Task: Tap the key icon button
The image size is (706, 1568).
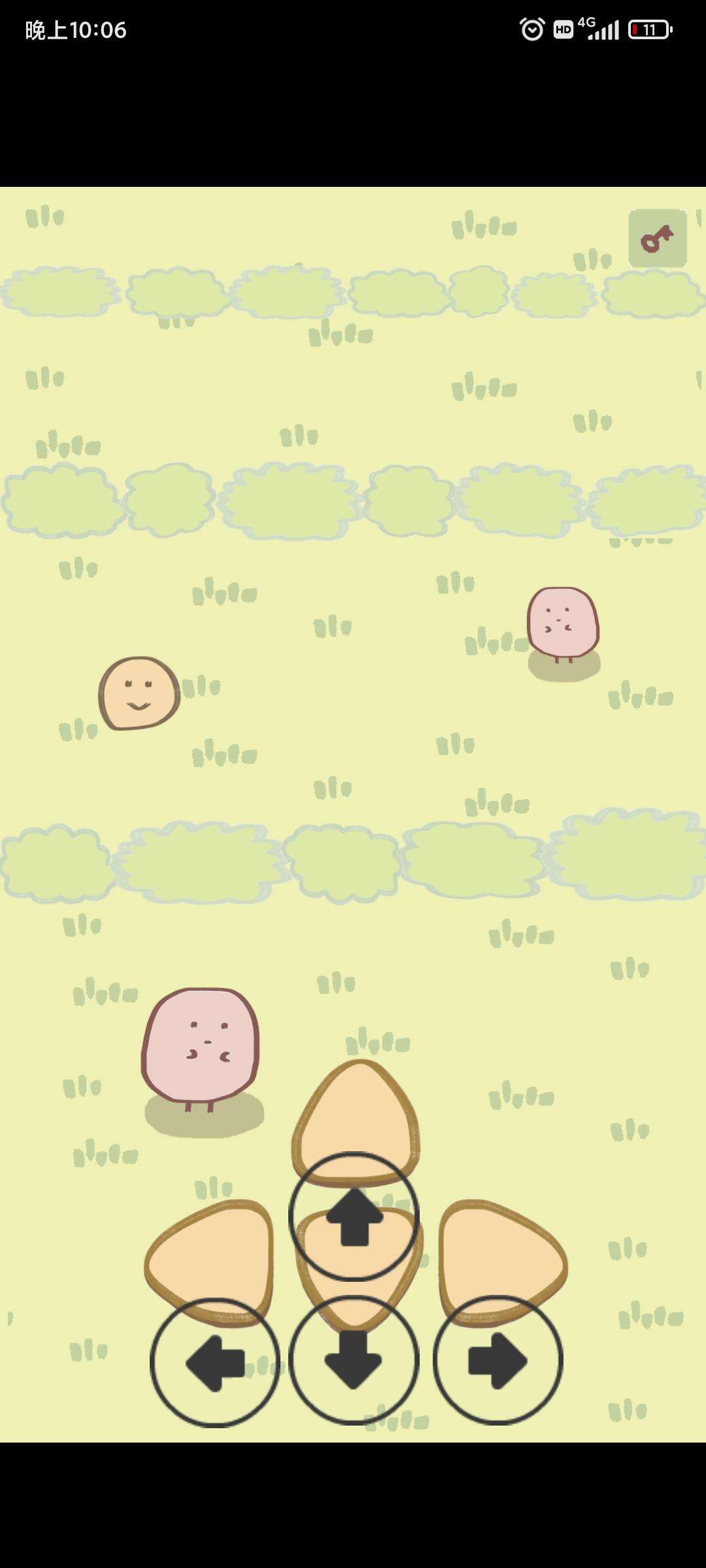Action: [x=658, y=238]
